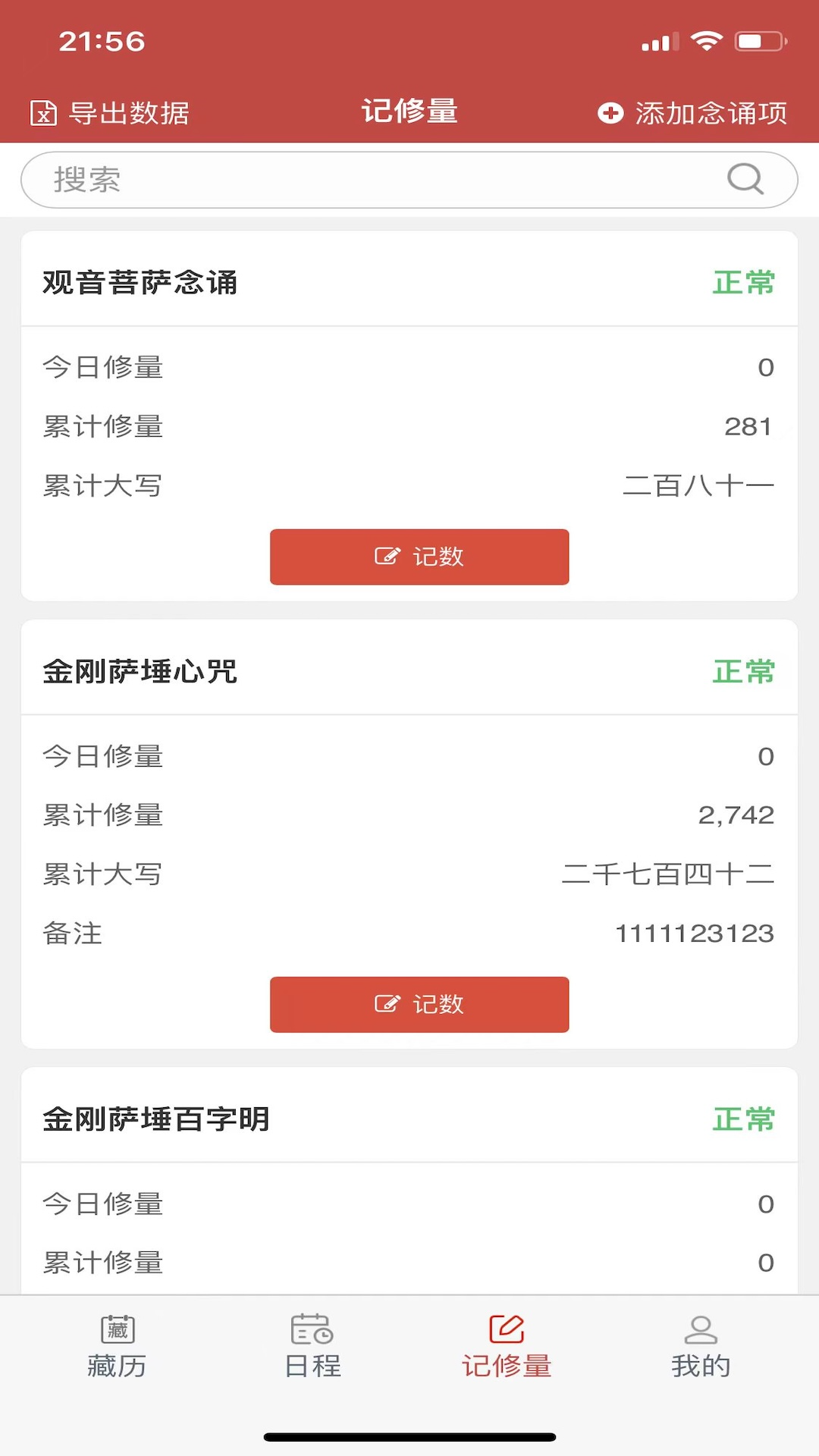Click the Excel export icon

pyautogui.click(x=45, y=112)
